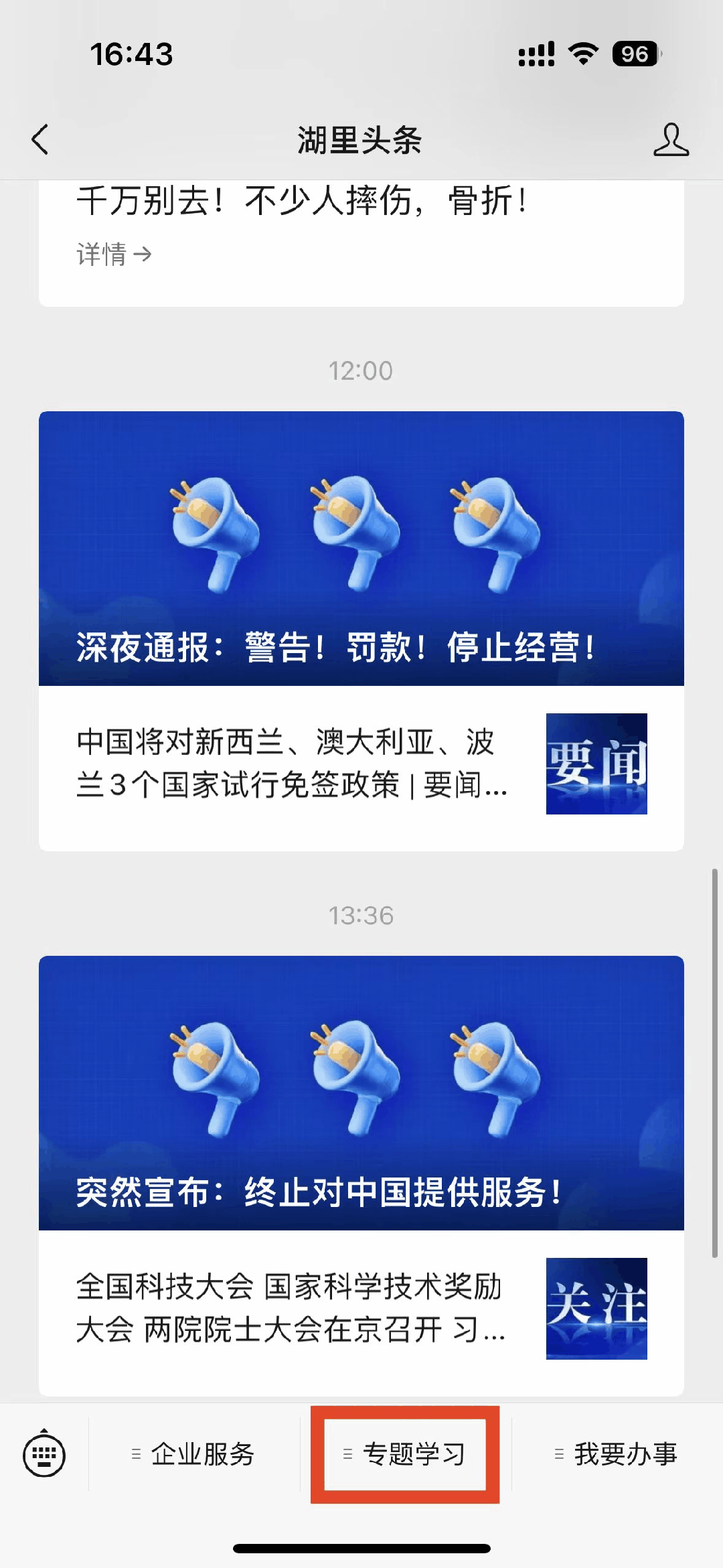Open the 企业服务 menu
This screenshot has width=723, height=1568.
click(194, 1455)
